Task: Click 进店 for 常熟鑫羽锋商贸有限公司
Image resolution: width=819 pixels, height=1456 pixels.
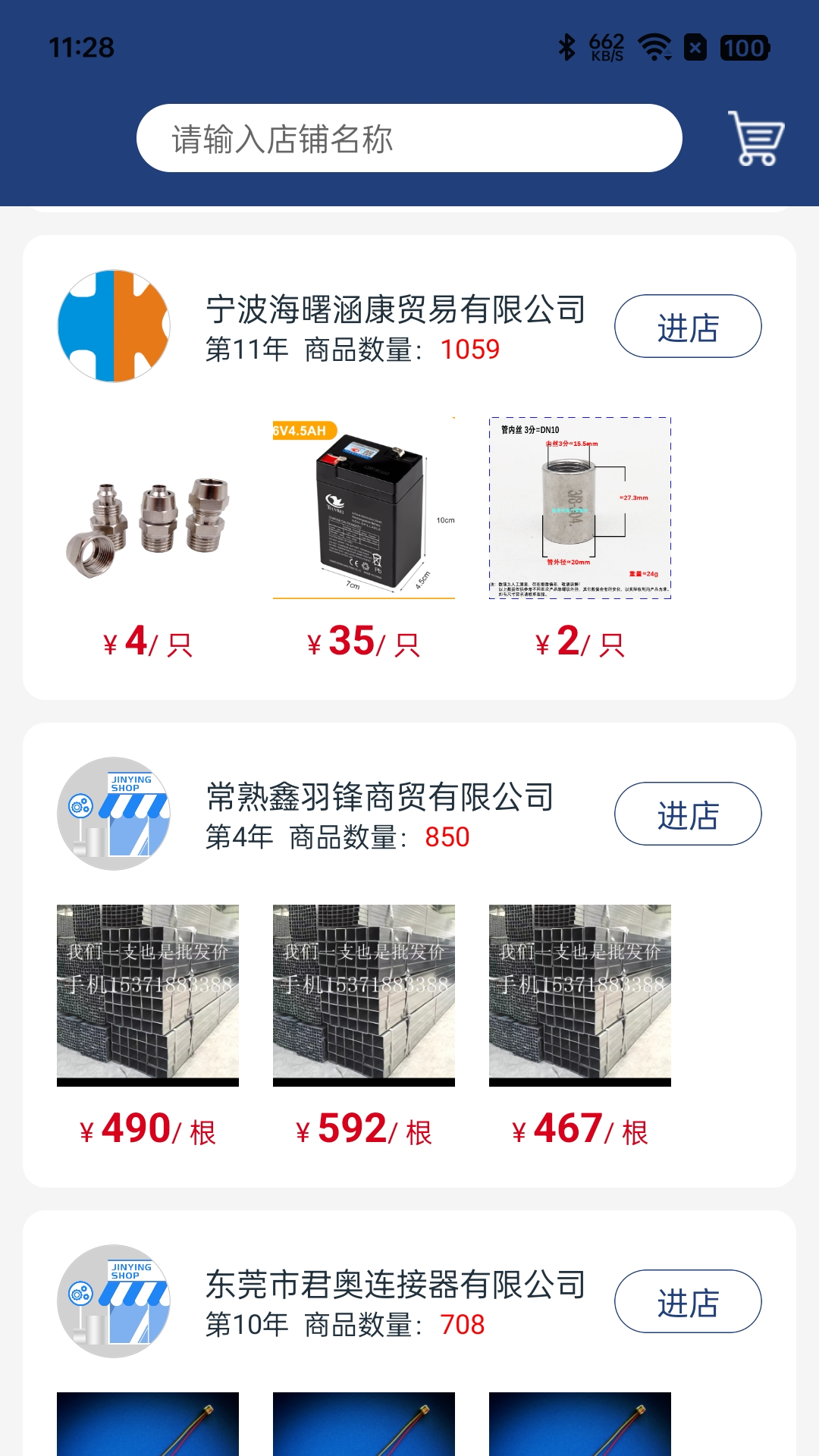Action: (688, 813)
